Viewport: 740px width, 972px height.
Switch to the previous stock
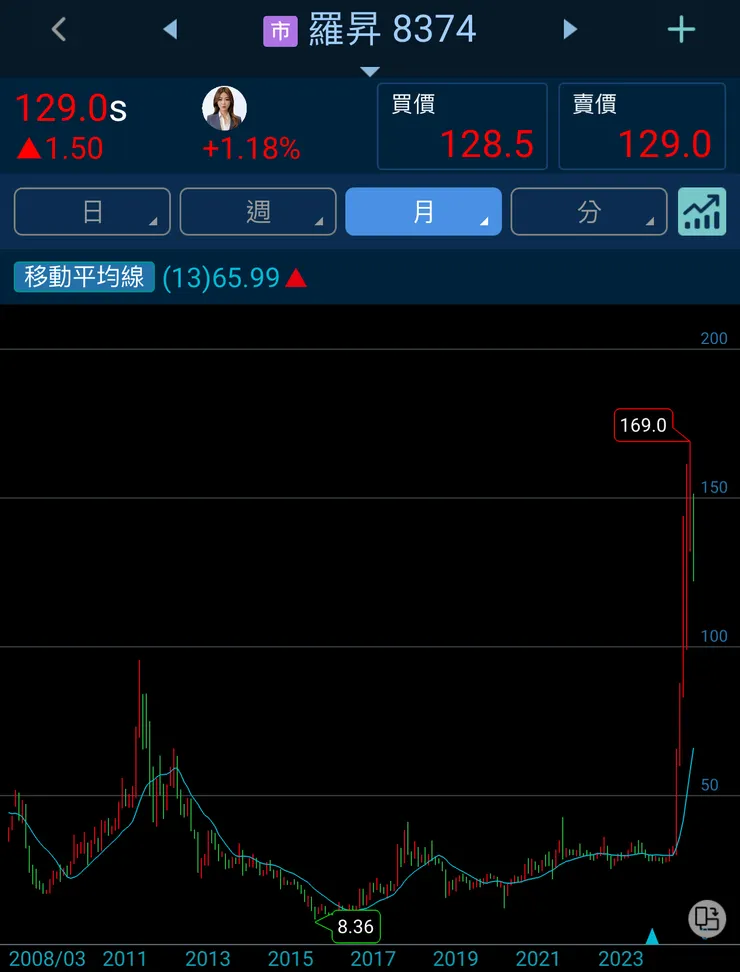click(170, 30)
